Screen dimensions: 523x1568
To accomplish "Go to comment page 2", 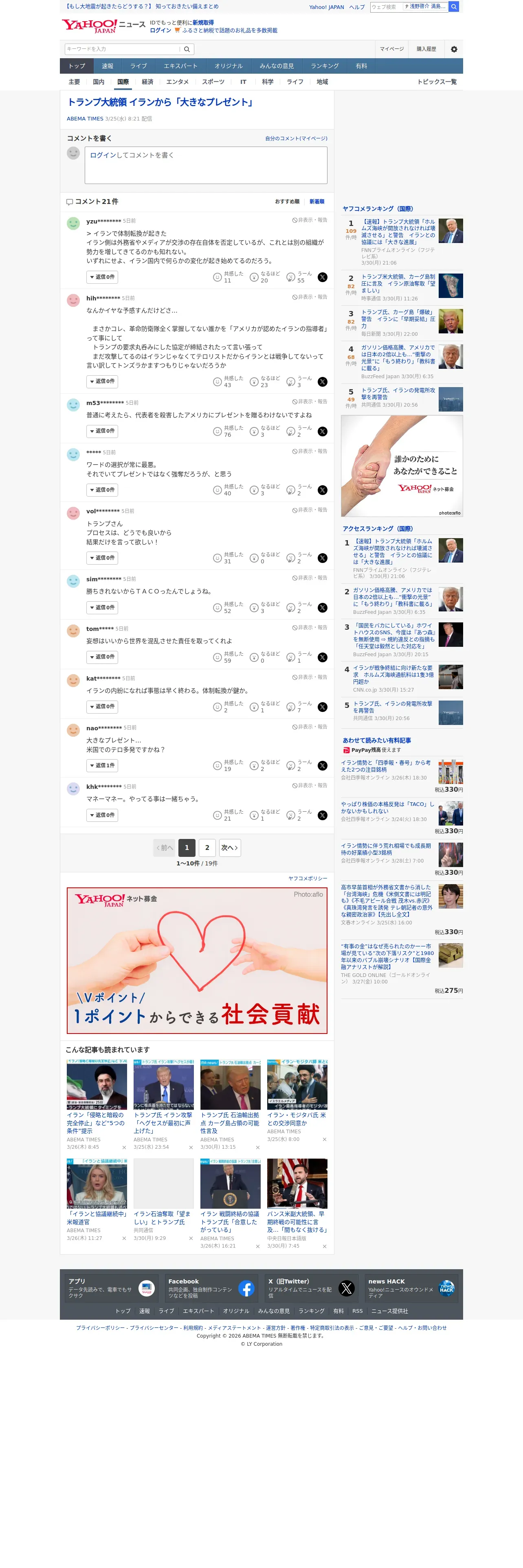I will 207,848.
